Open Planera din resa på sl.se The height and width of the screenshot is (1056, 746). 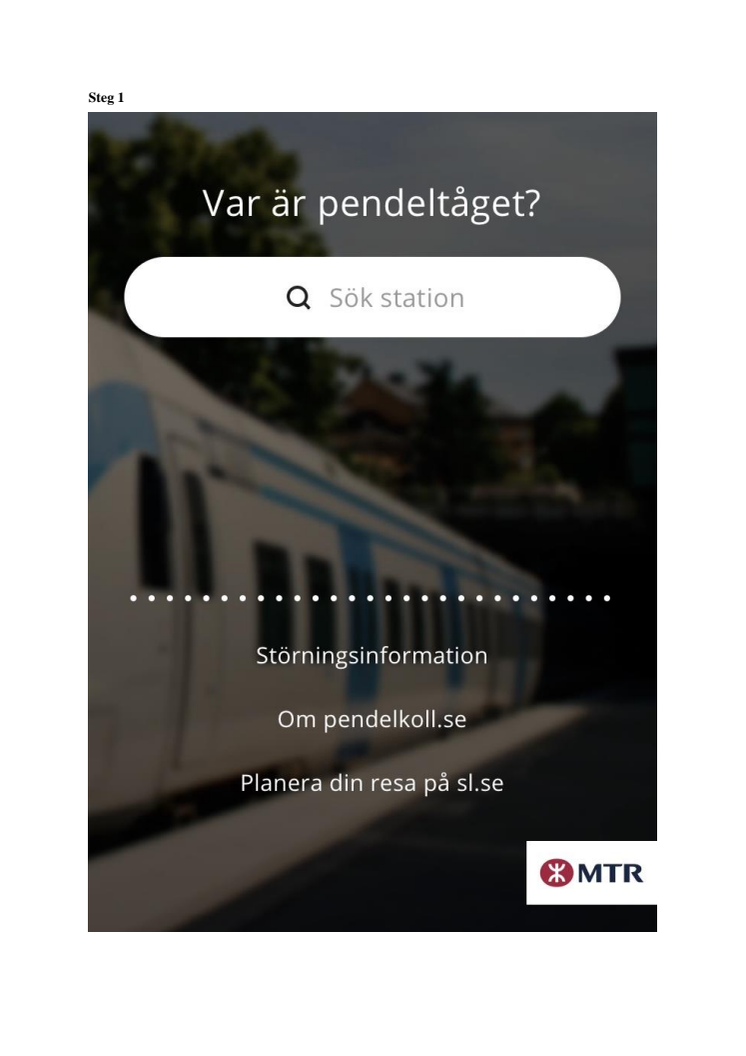click(x=372, y=783)
